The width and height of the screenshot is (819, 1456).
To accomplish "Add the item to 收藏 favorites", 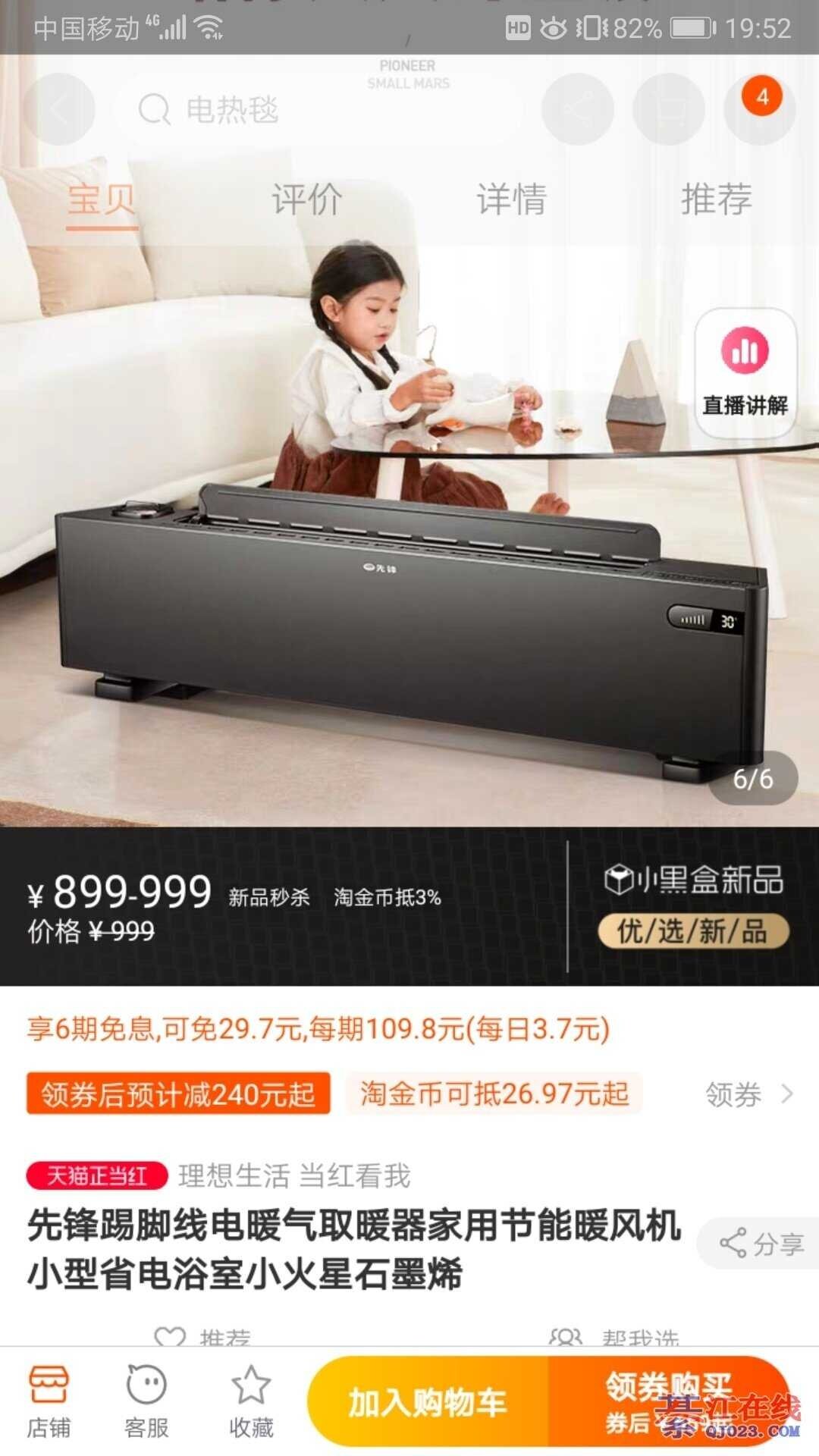I will point(251,1401).
